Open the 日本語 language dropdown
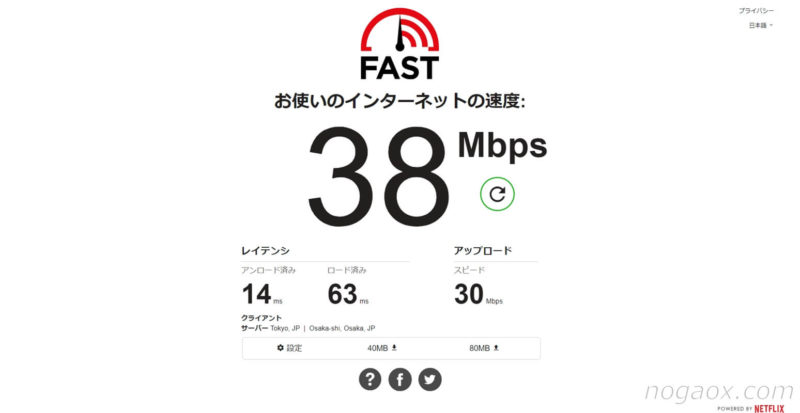The image size is (800, 413). (x=760, y=25)
